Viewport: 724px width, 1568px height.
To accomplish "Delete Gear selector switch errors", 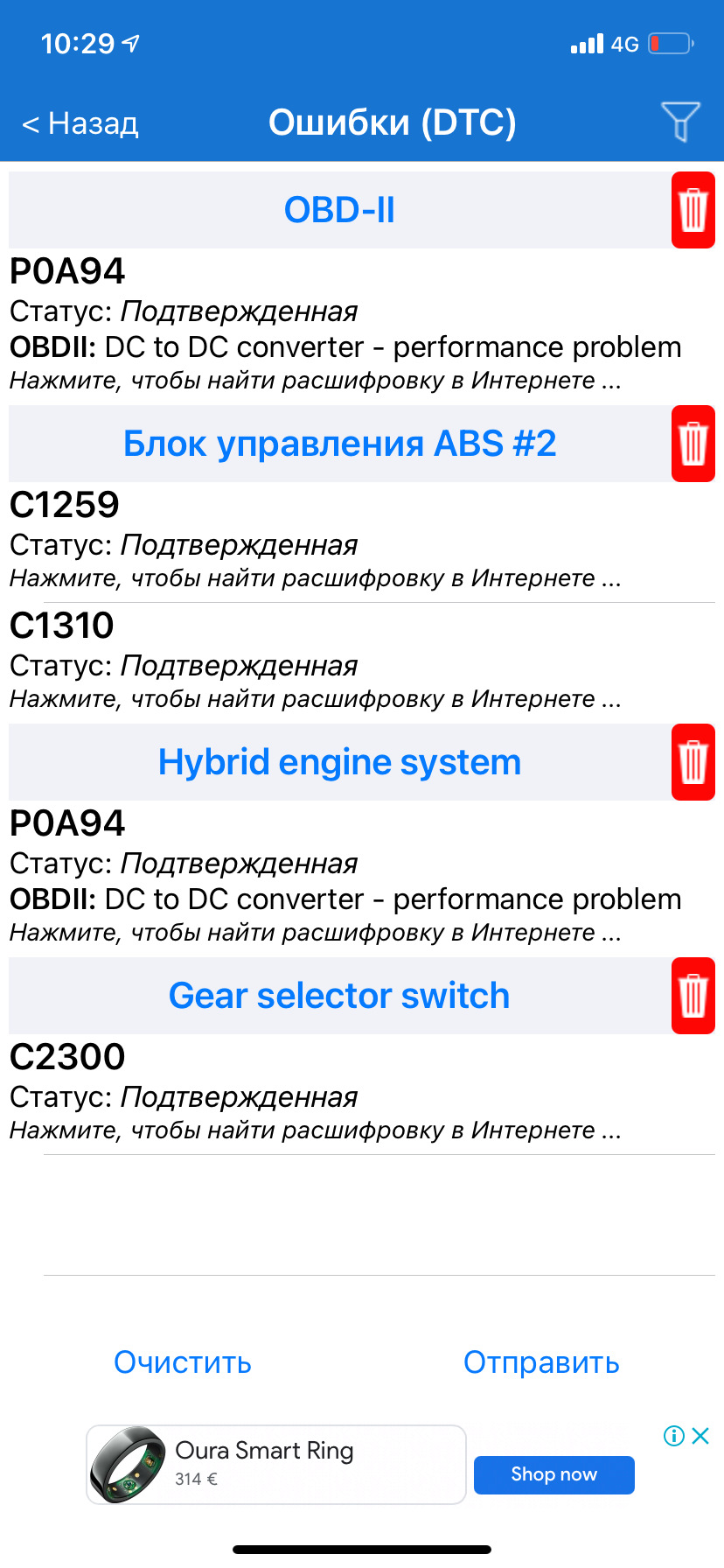I will coord(693,996).
